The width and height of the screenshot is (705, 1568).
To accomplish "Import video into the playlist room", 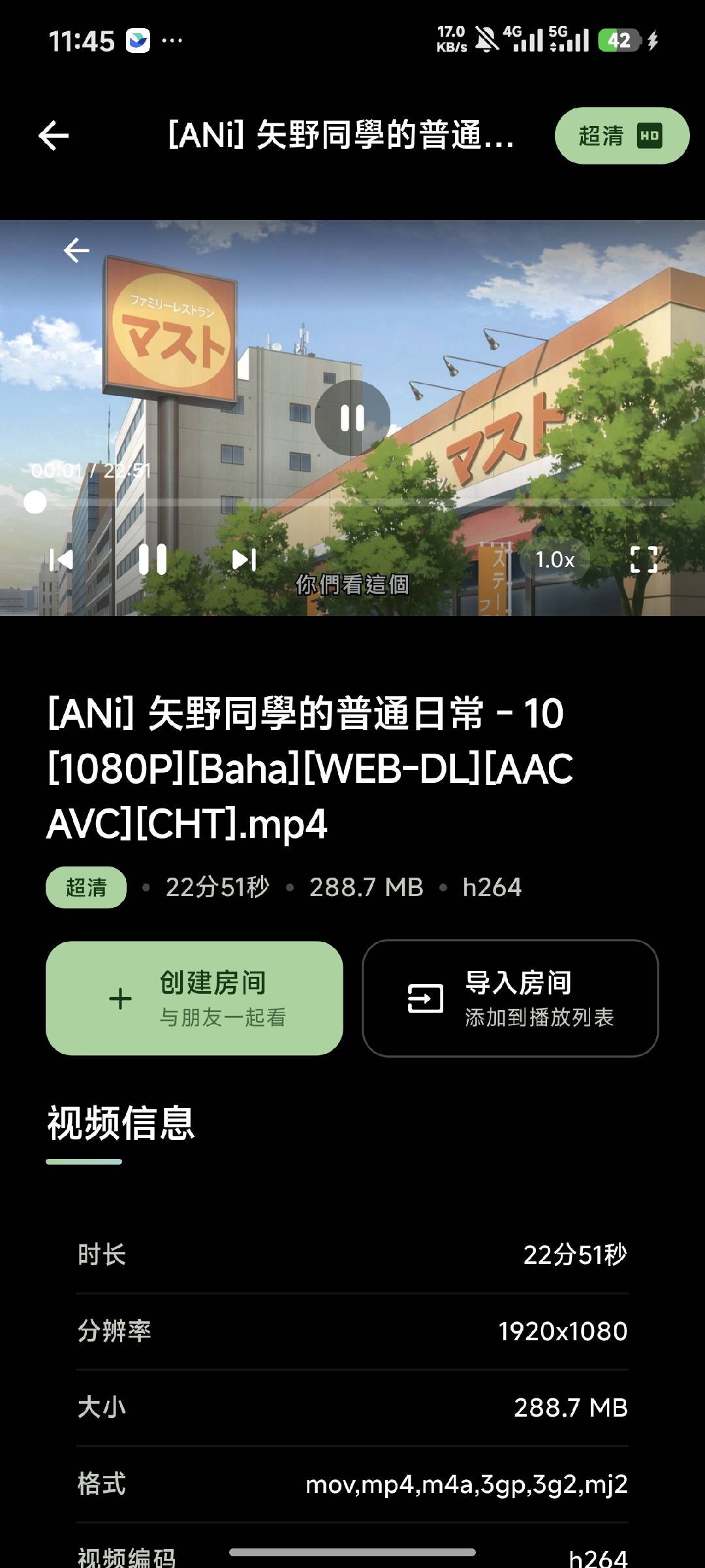I will click(x=510, y=998).
